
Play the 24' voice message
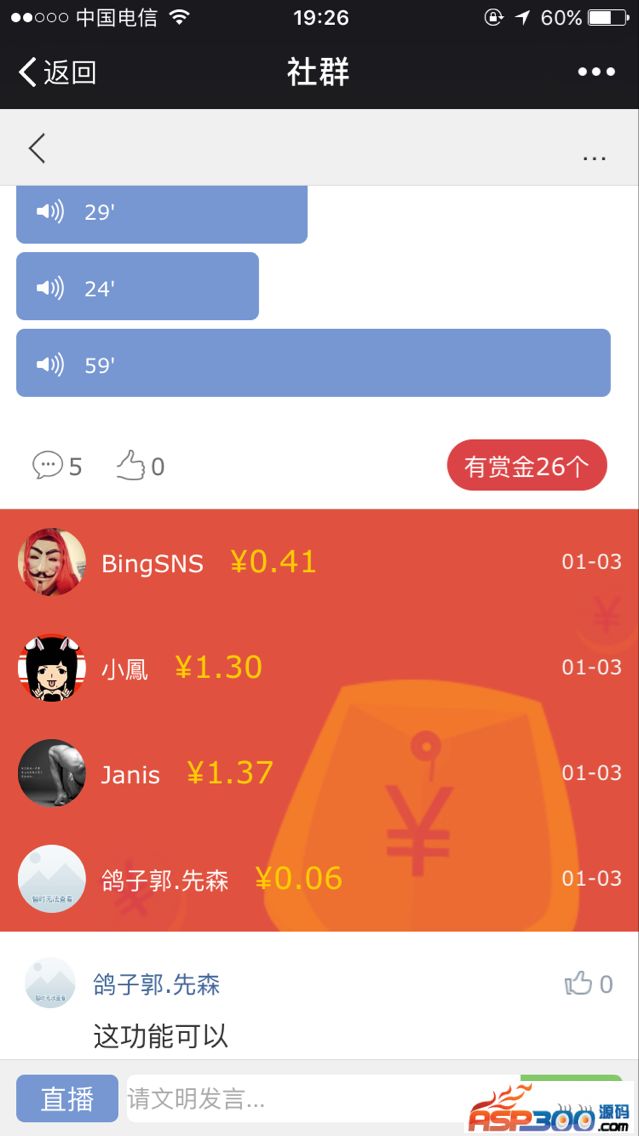point(137,286)
